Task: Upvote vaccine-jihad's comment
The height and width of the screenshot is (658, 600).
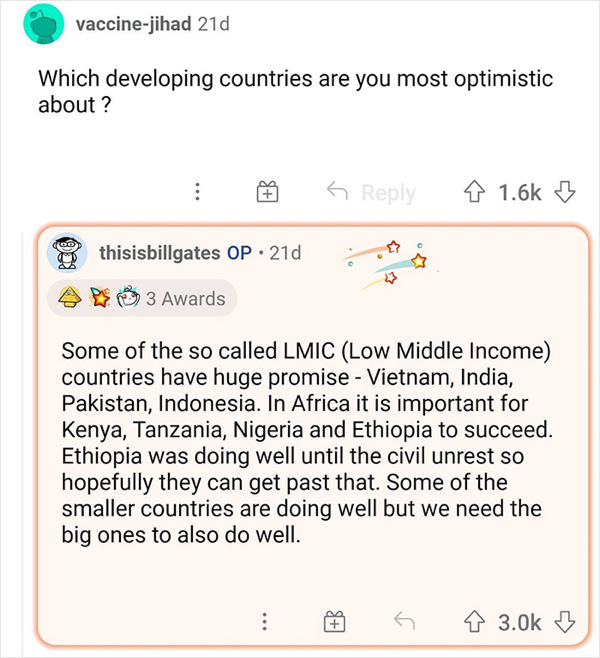Action: pyautogui.click(x=478, y=192)
